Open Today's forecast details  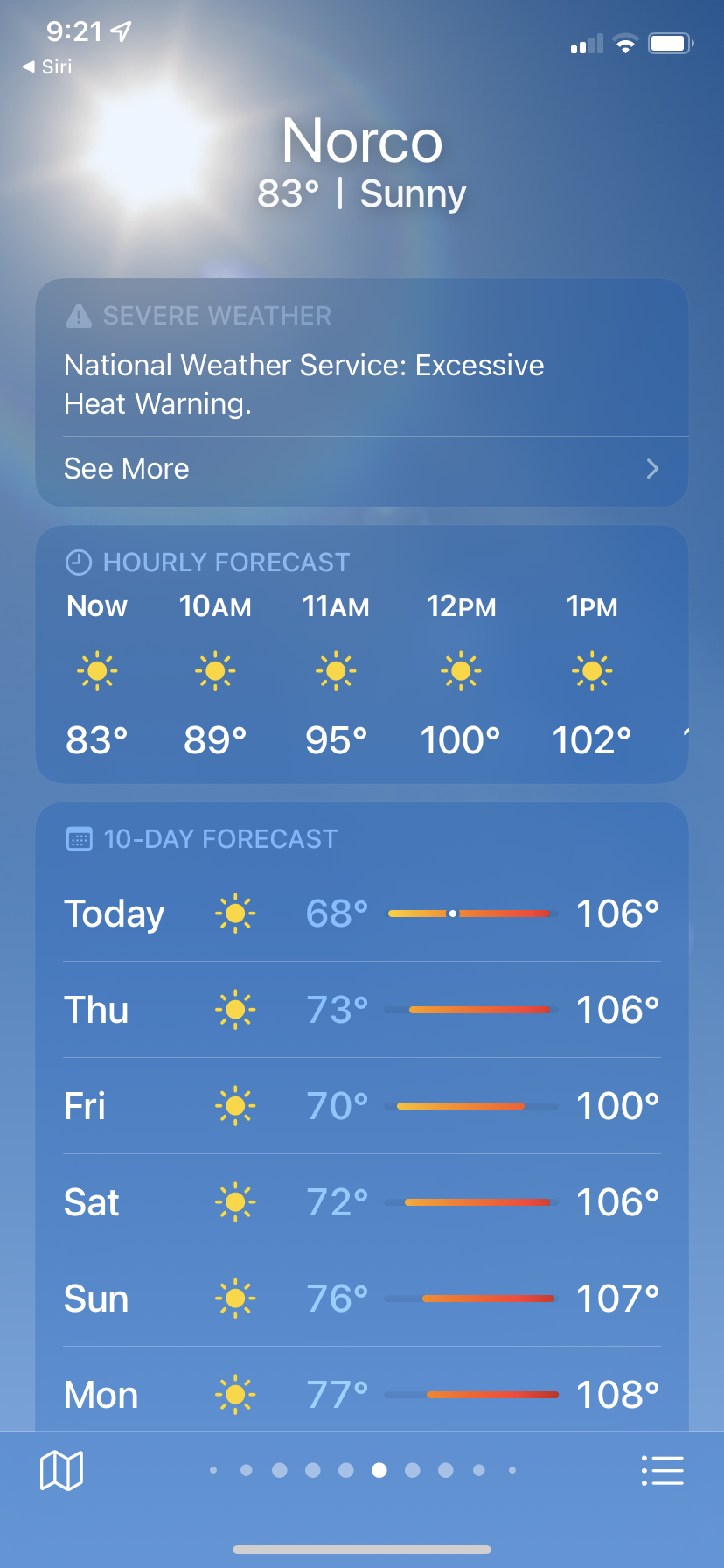coord(361,913)
